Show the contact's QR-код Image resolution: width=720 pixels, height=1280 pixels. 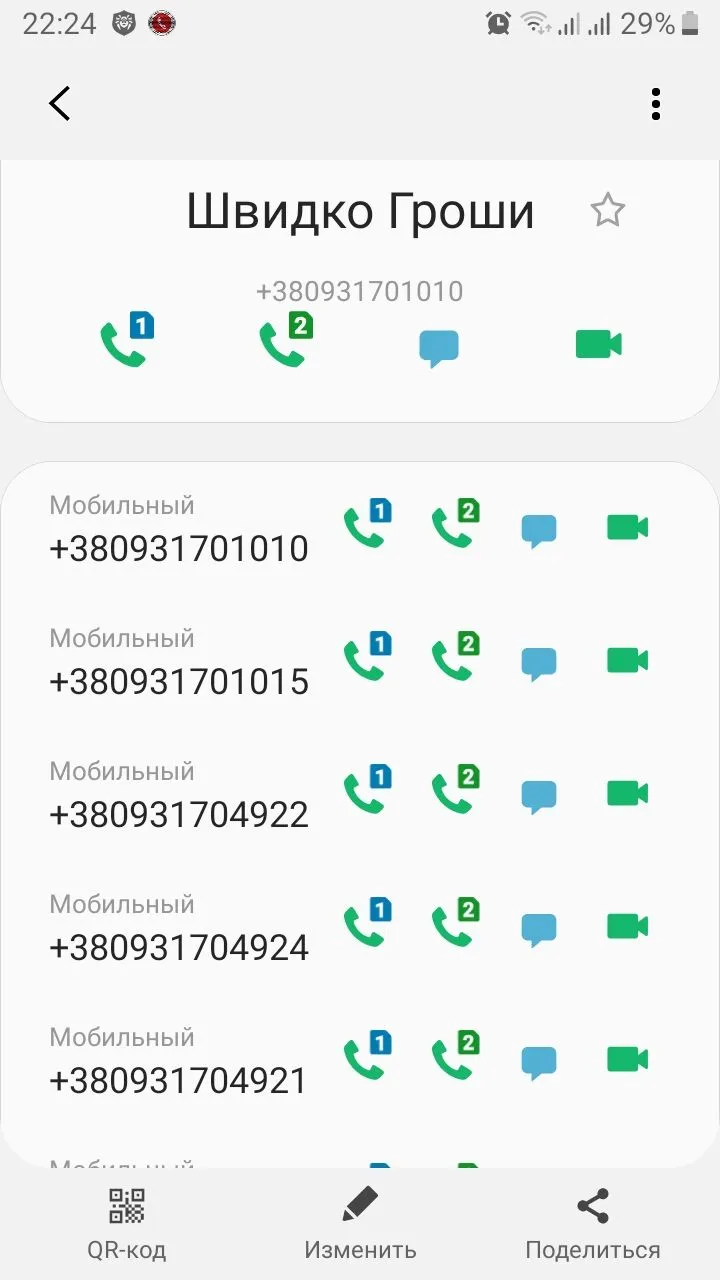[x=126, y=1222]
